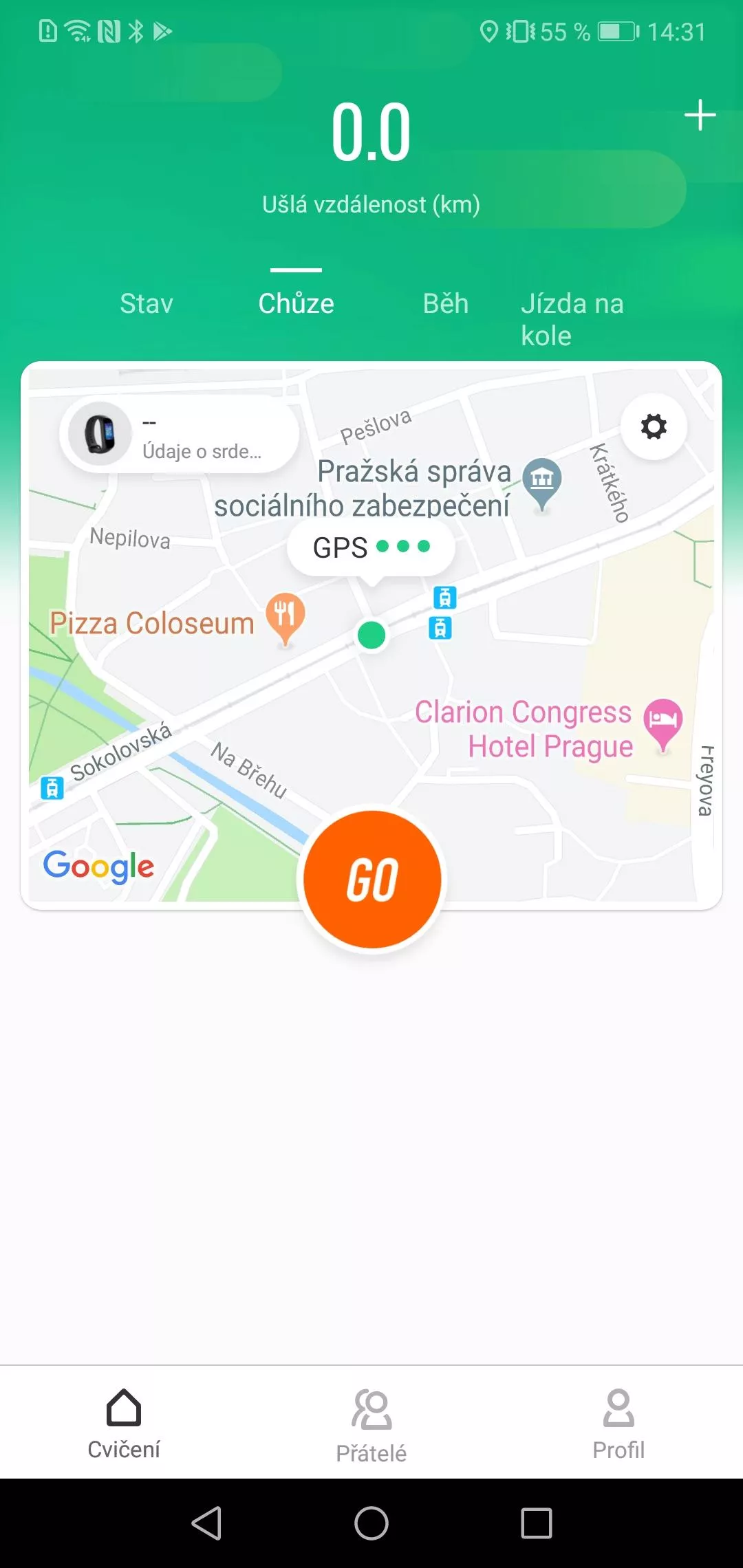Go to the Profil tab

(618, 1424)
